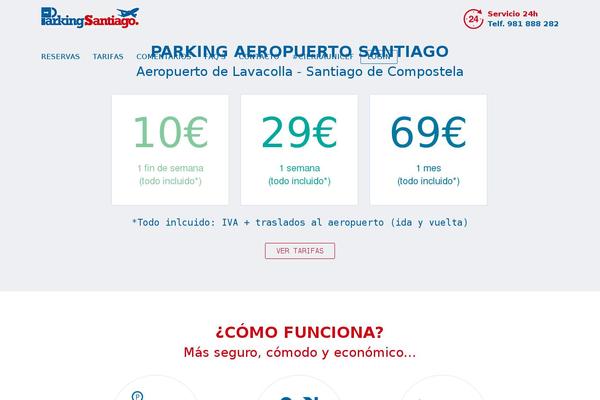This screenshot has width=600, height=400.
Task: Tap the VER TARIFAS button
Action: click(299, 251)
